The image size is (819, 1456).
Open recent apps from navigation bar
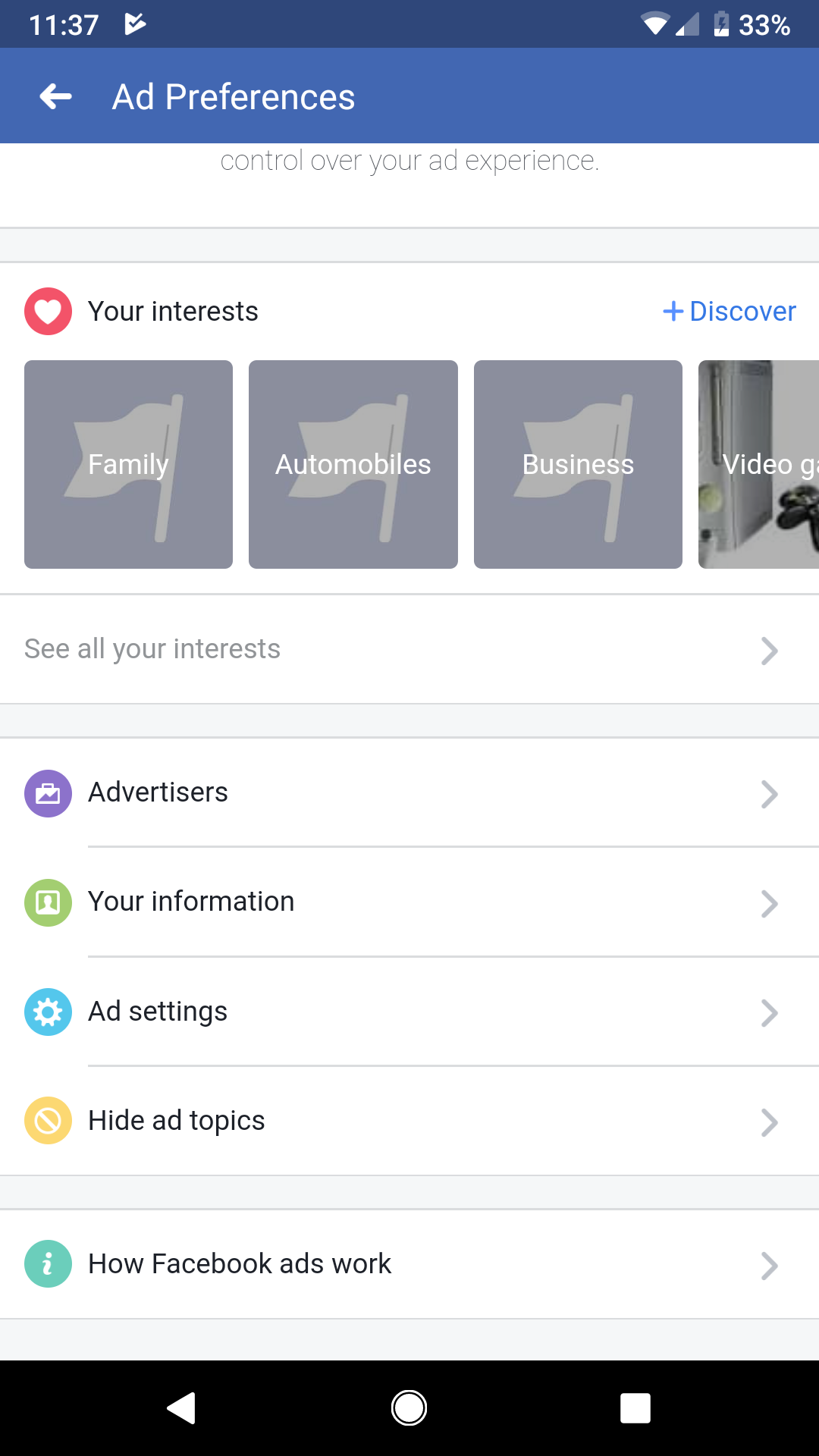pos(635,1408)
